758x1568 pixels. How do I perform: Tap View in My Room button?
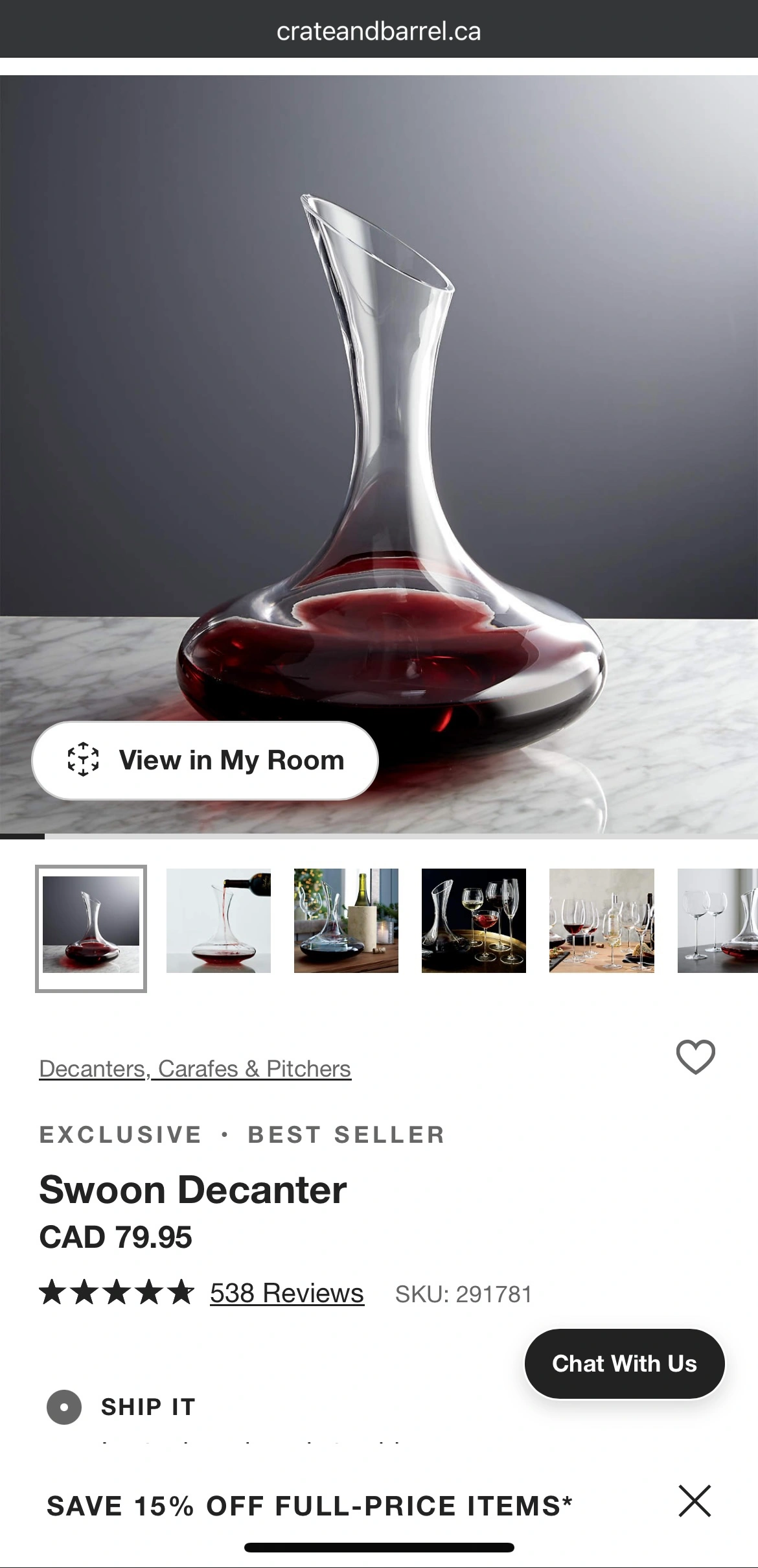205,760
